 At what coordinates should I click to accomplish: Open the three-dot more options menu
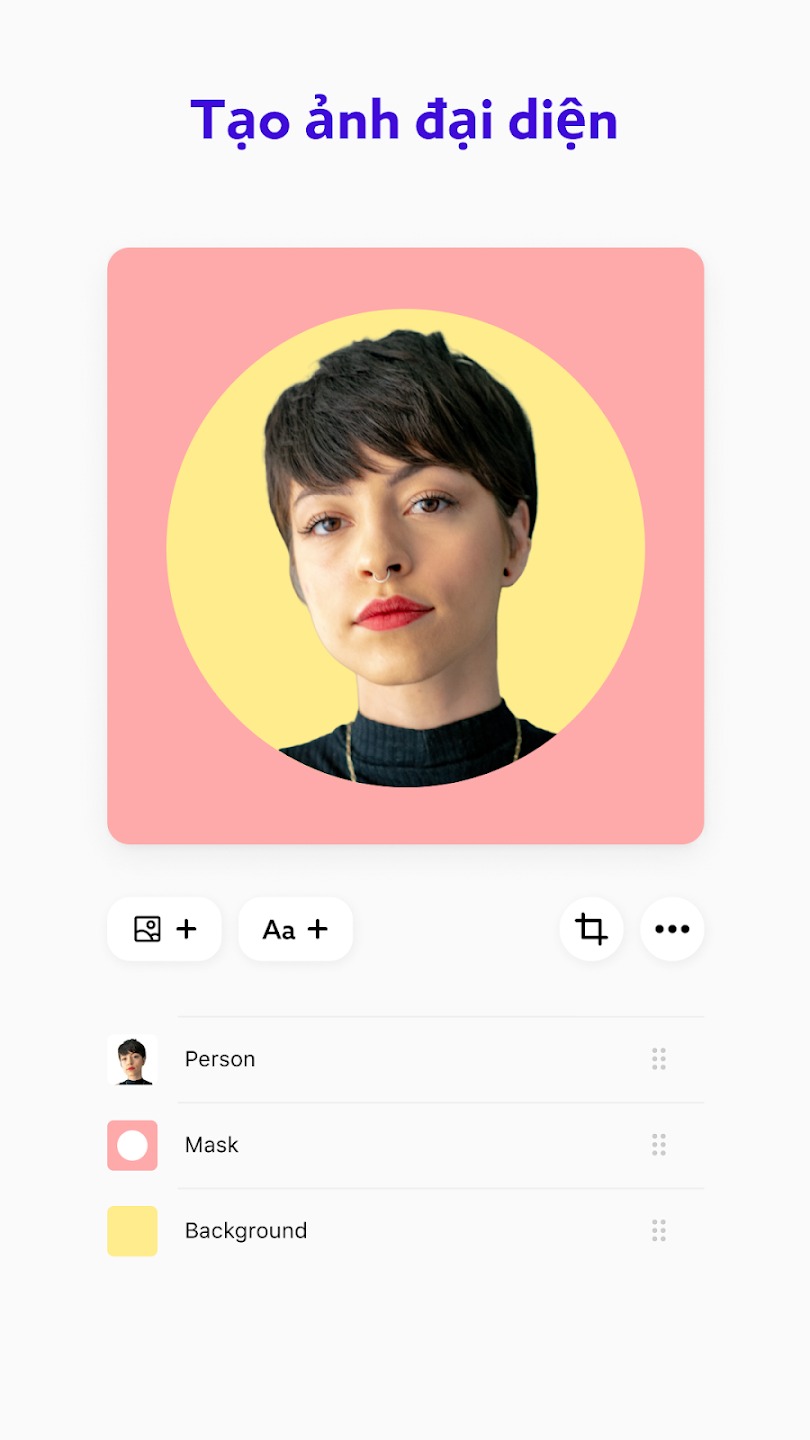pyautogui.click(x=672, y=929)
